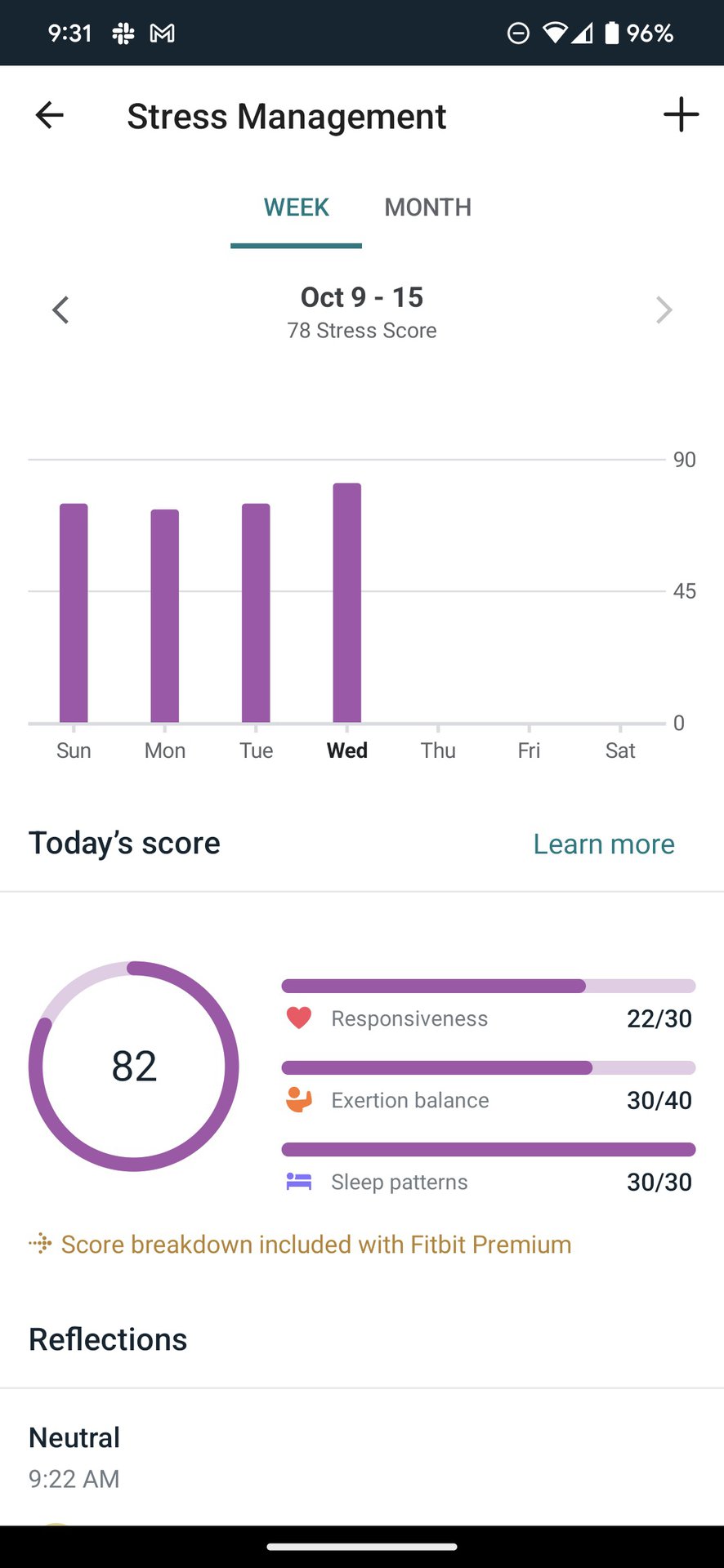724x1568 pixels.
Task: Tap the orange Exertion balance icon
Action: coord(300,1099)
